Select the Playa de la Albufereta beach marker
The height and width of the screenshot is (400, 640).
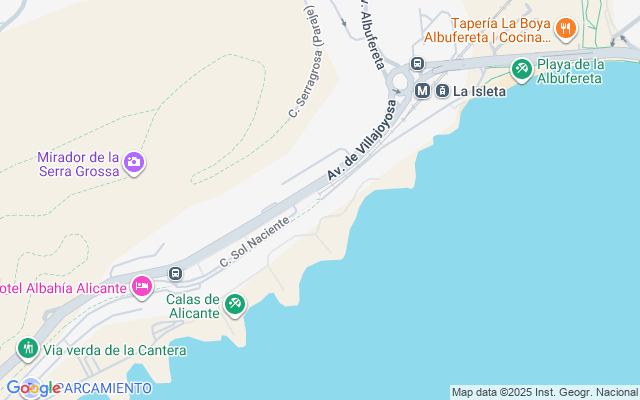(x=521, y=69)
